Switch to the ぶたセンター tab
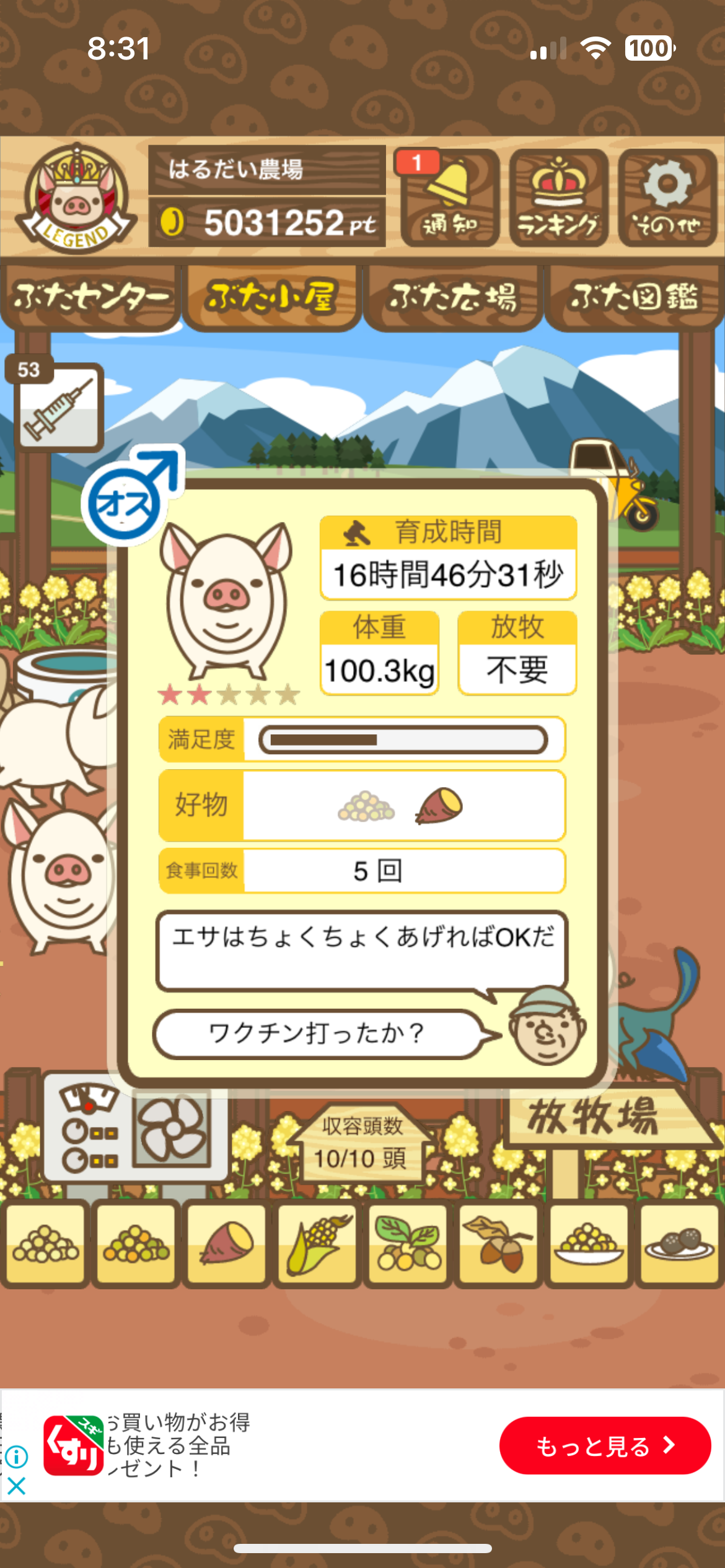The width and height of the screenshot is (725, 1568). click(x=90, y=297)
